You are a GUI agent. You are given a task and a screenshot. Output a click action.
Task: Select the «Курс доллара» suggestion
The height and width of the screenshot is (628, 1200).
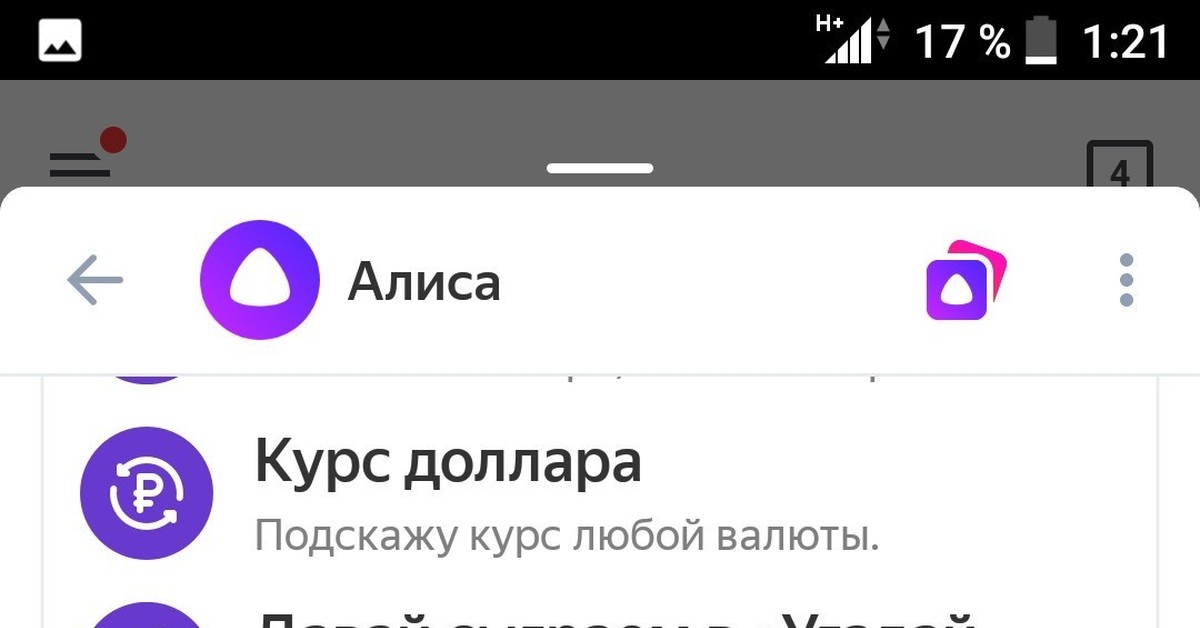(448, 464)
